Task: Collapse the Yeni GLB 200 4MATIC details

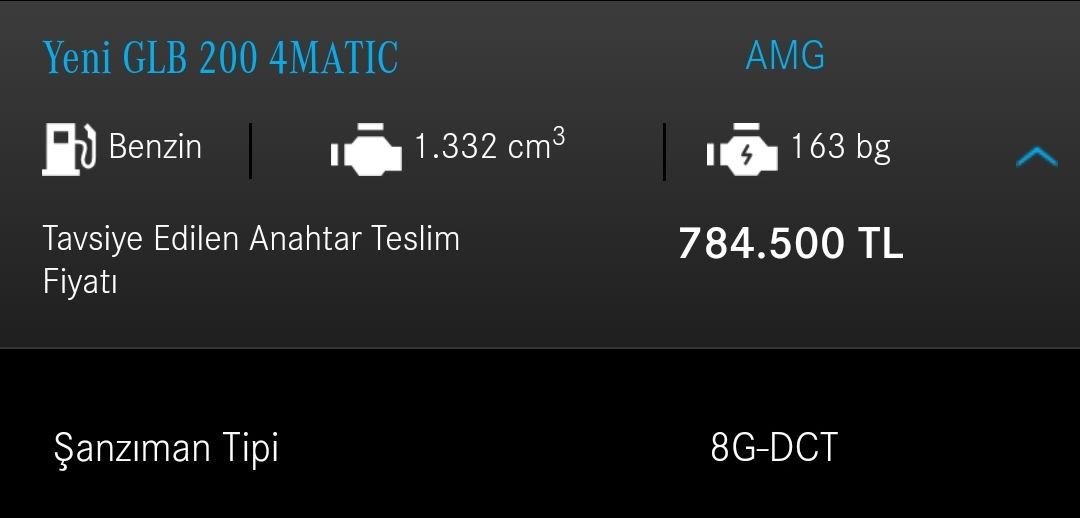Action: click(x=1036, y=157)
